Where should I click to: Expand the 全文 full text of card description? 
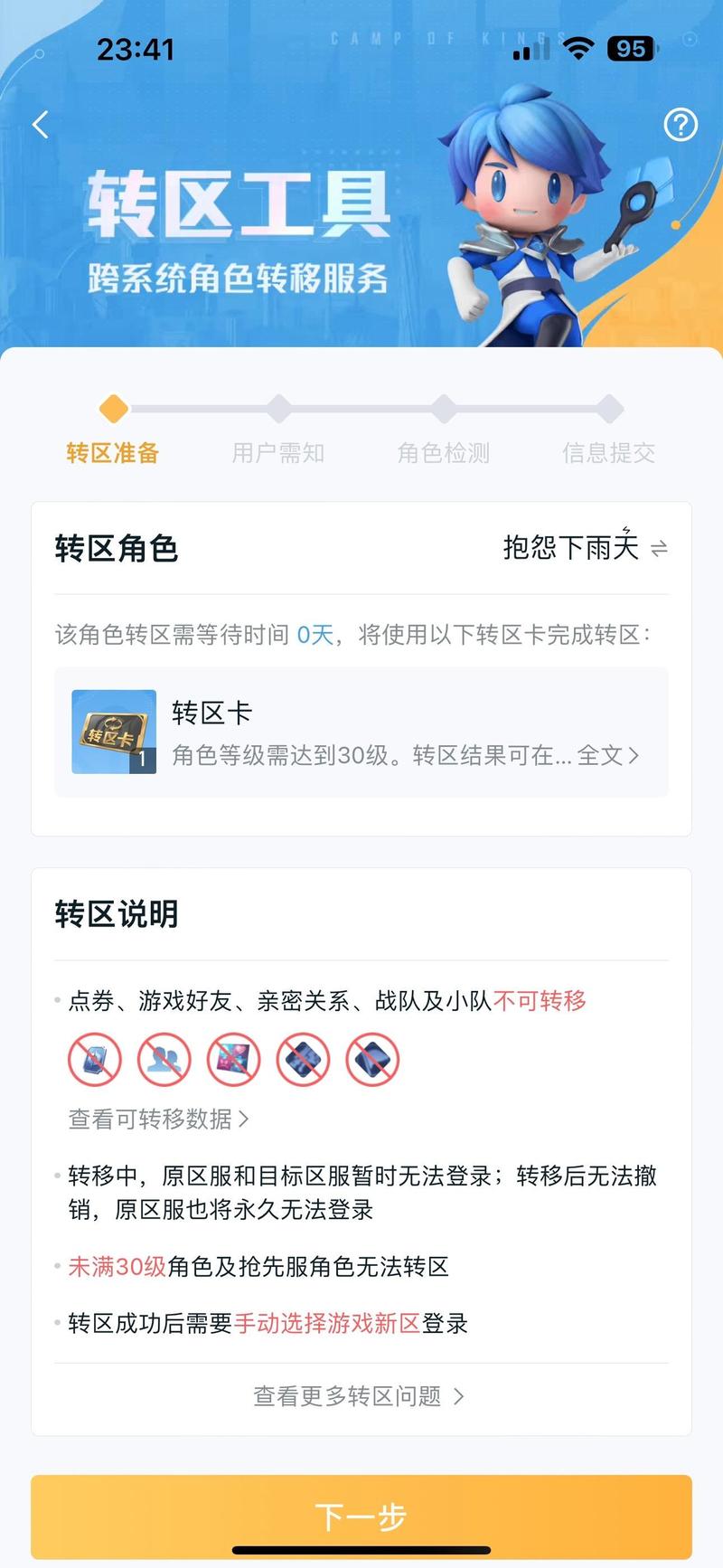coord(603,756)
